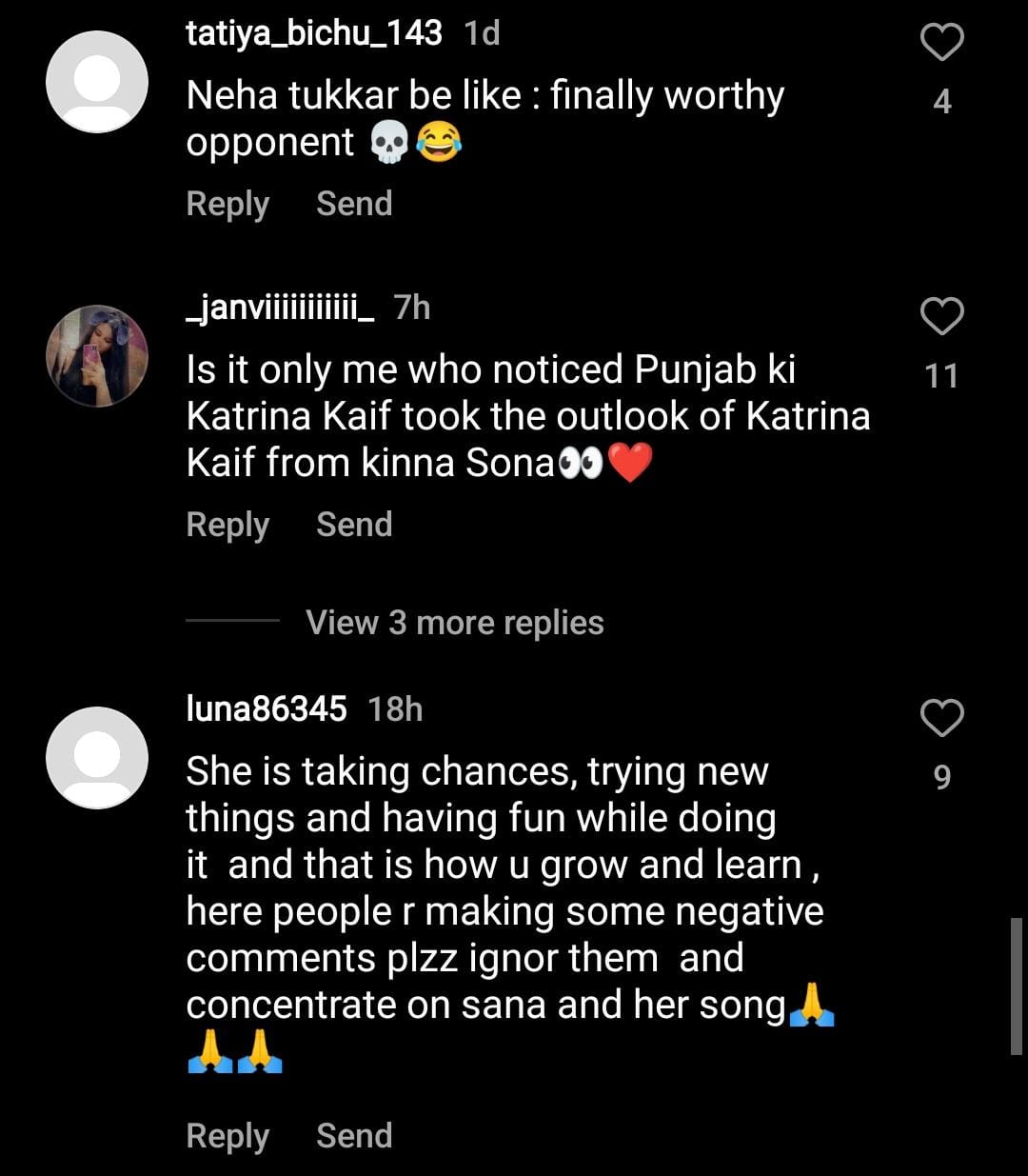Image resolution: width=1028 pixels, height=1176 pixels.
Task: Open _janviiiiiiiiiii_'s profile picture
Action: coord(97,356)
